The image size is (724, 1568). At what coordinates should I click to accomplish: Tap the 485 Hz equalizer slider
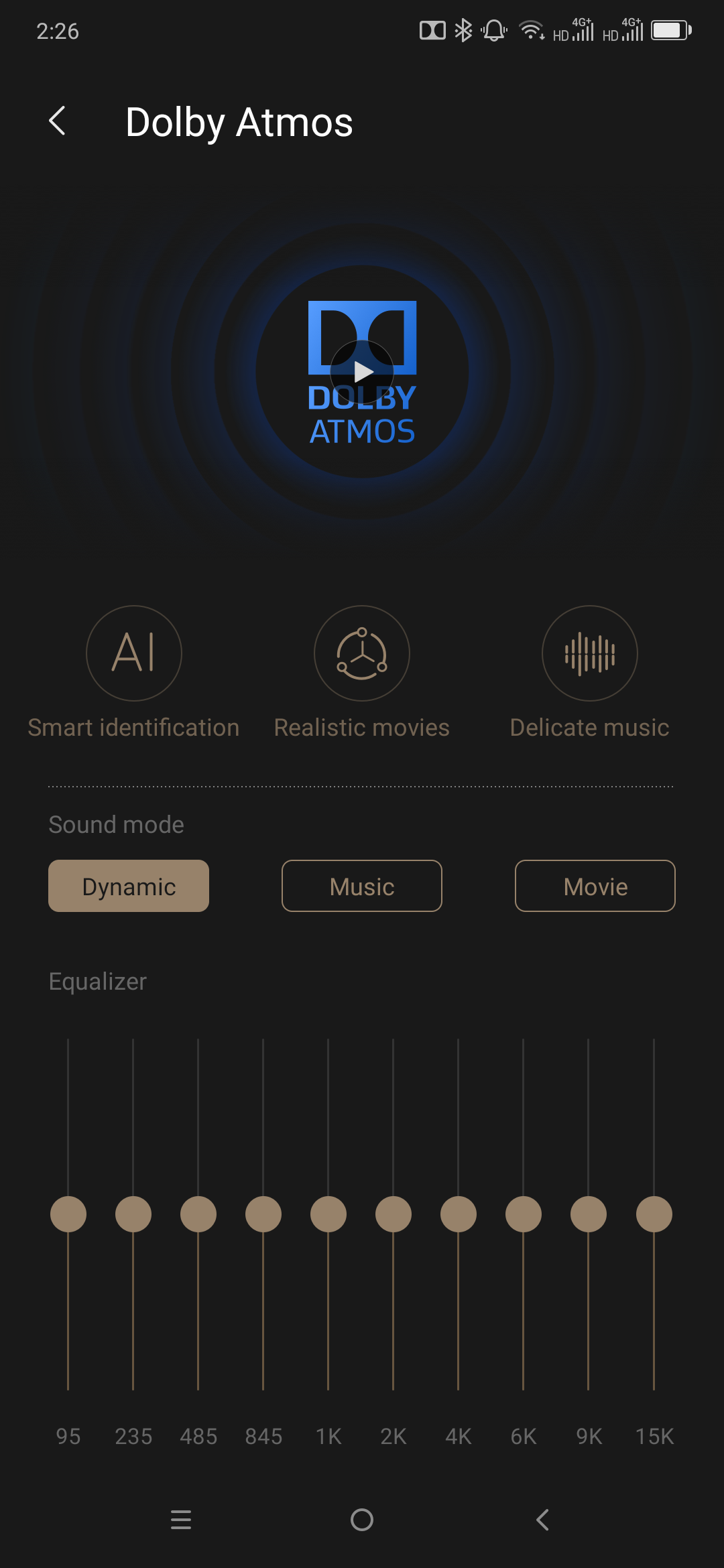click(198, 1214)
